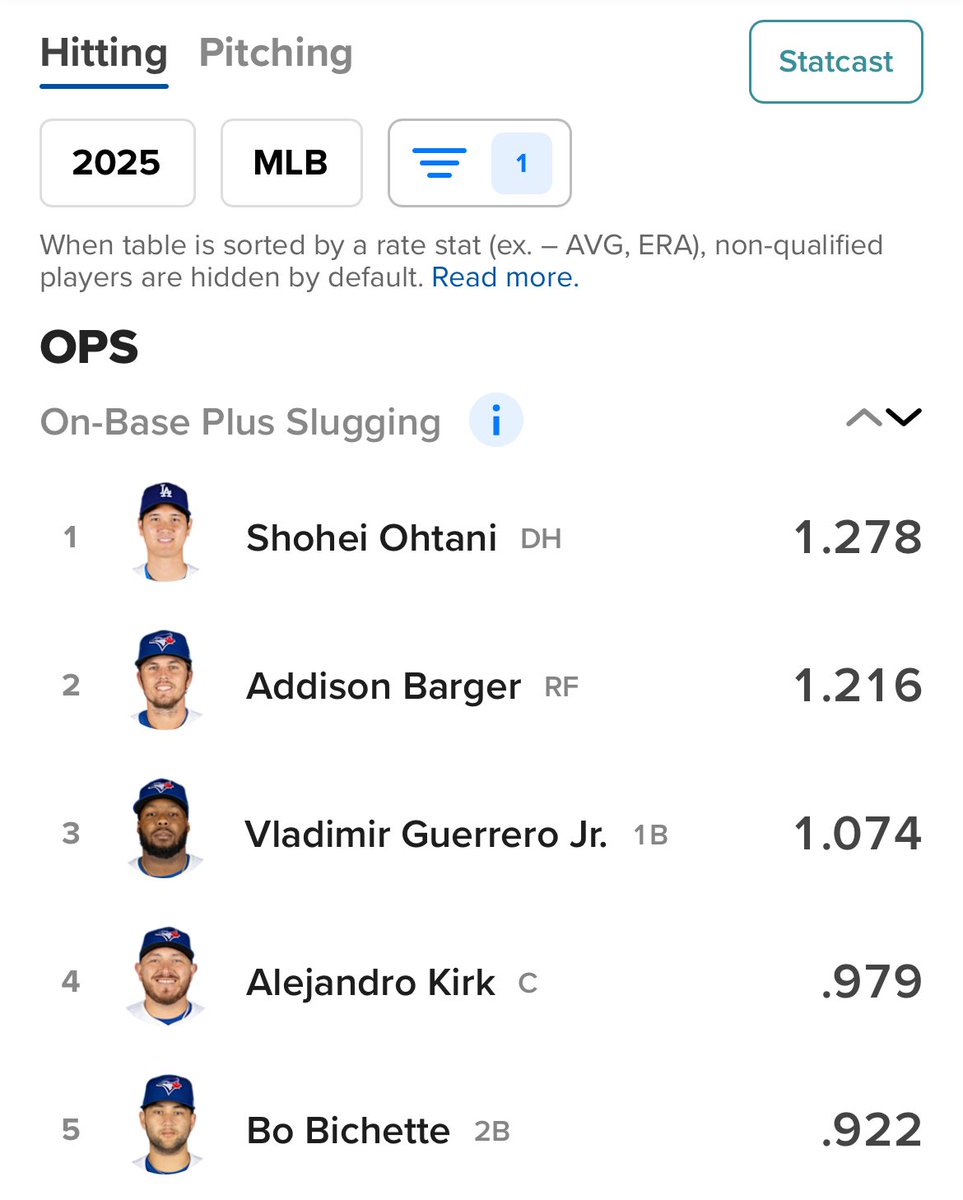The height and width of the screenshot is (1200, 963).
Task: Open the filters button
Action: coord(479,163)
